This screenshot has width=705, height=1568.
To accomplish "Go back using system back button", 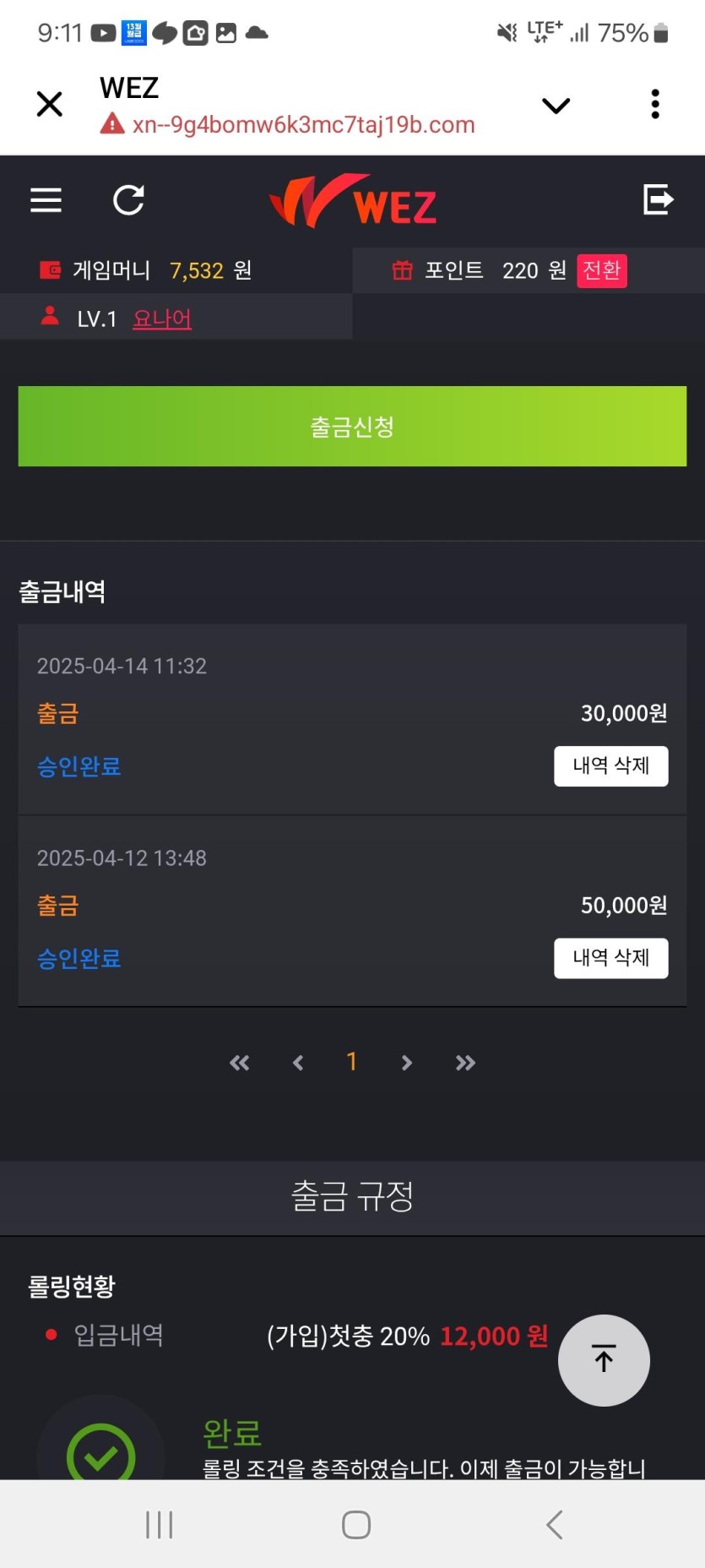I will tap(554, 1524).
